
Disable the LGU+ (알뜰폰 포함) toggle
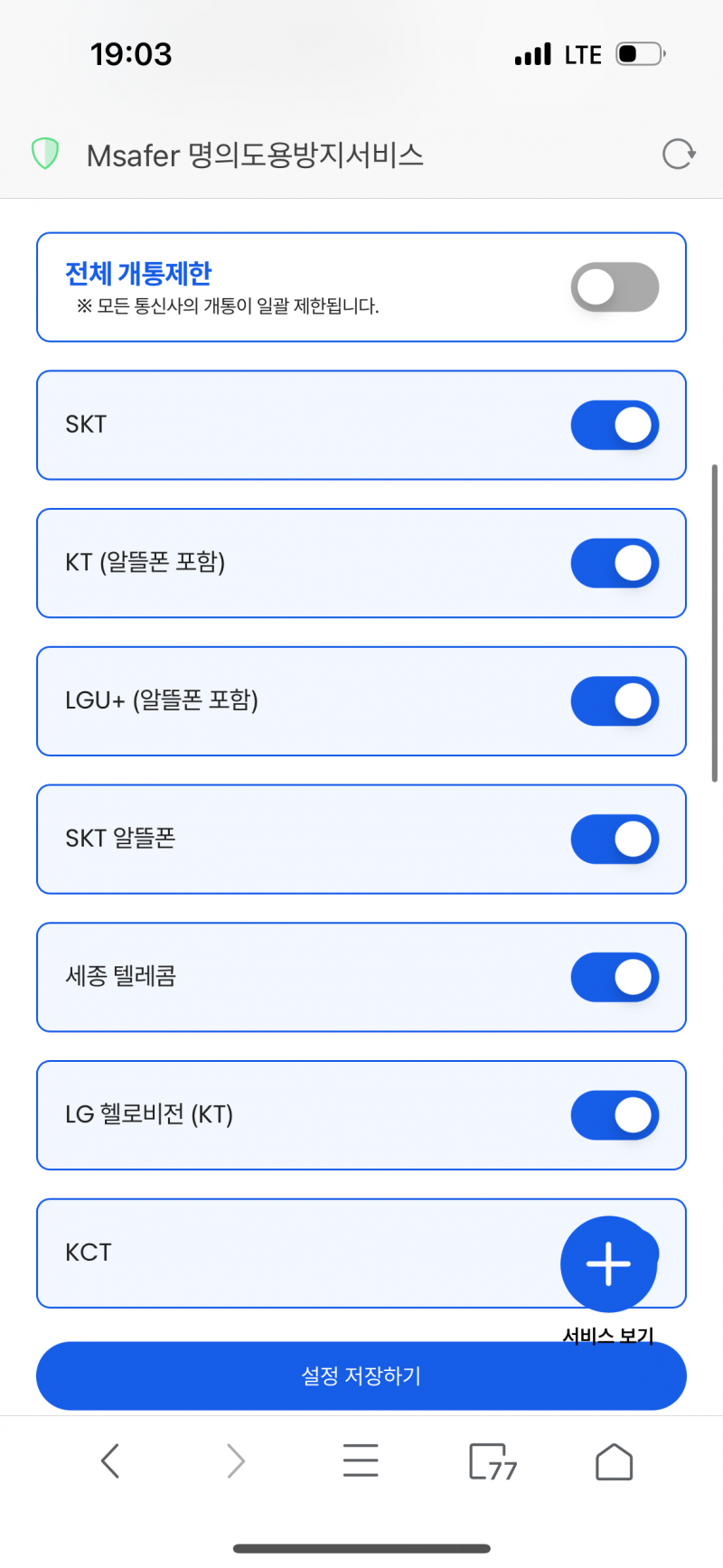point(615,701)
